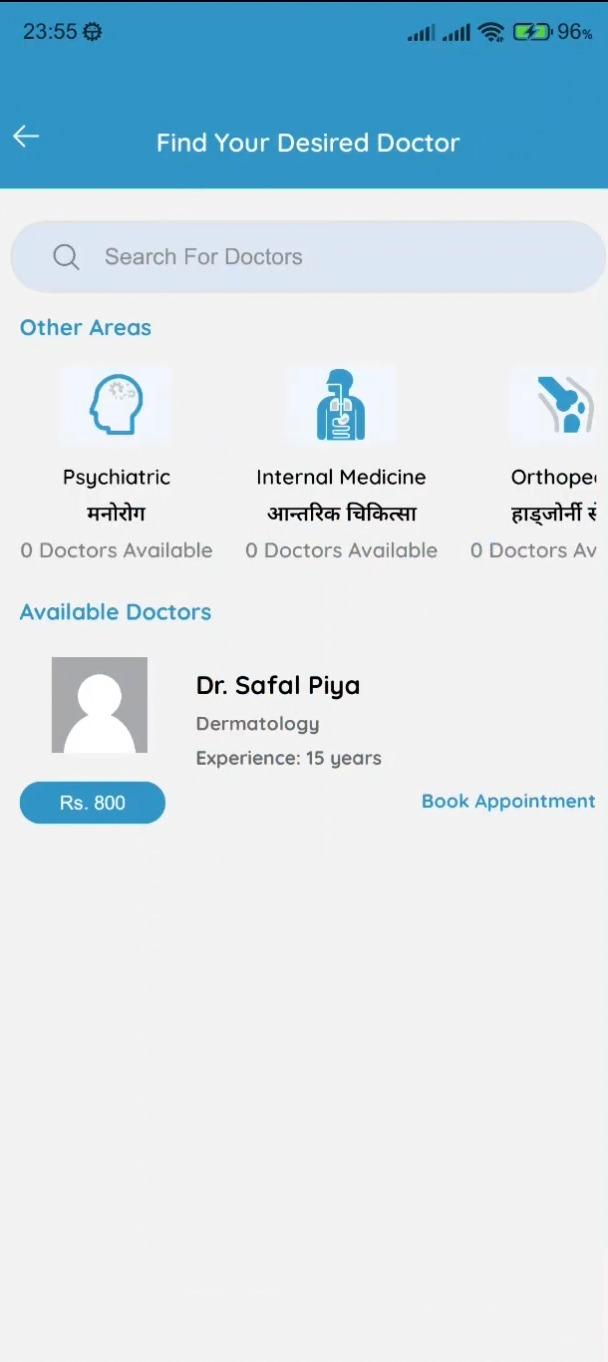Screen dimensions: 608x1362
Task: Open the Search For Doctors field
Action: coord(307,257)
